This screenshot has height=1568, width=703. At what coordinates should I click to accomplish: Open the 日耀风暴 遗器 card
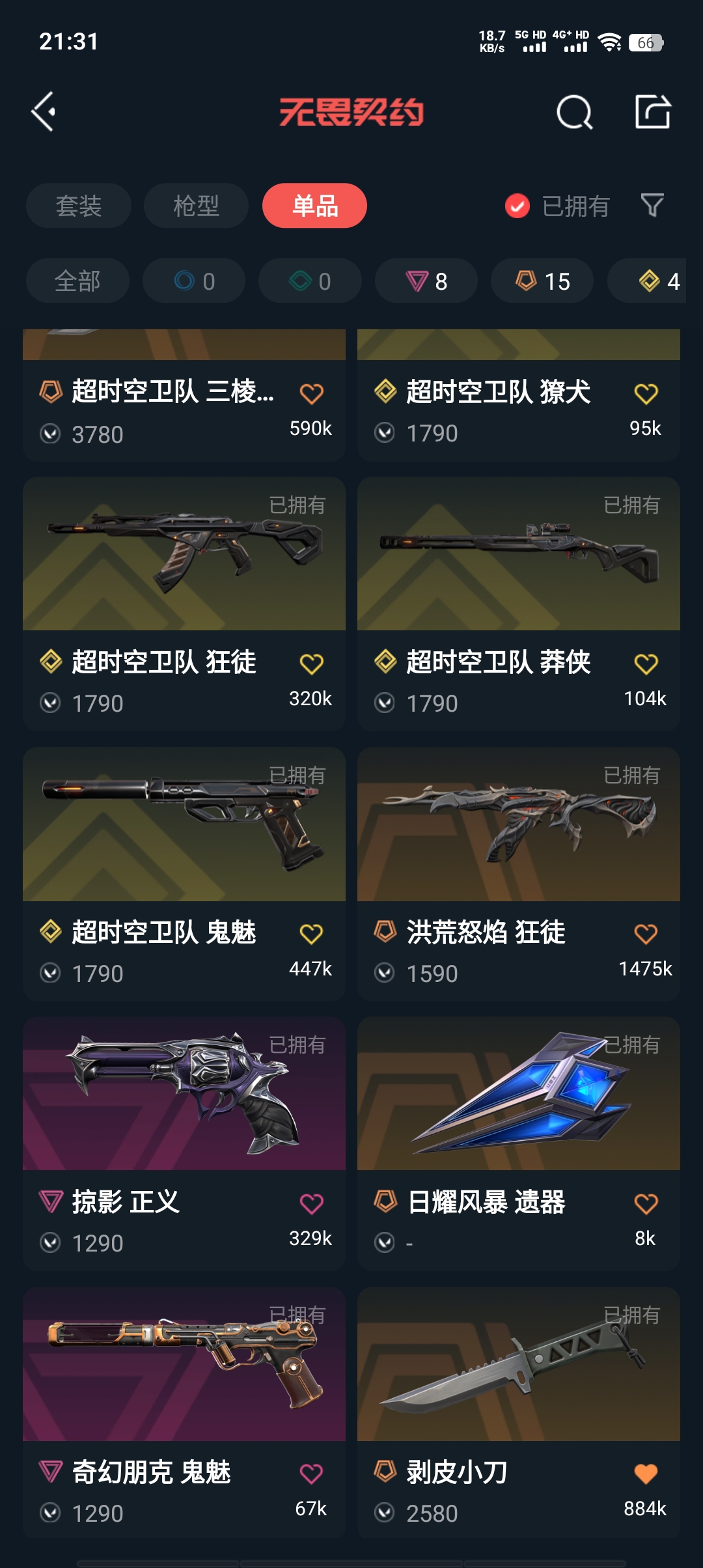(x=518, y=1095)
